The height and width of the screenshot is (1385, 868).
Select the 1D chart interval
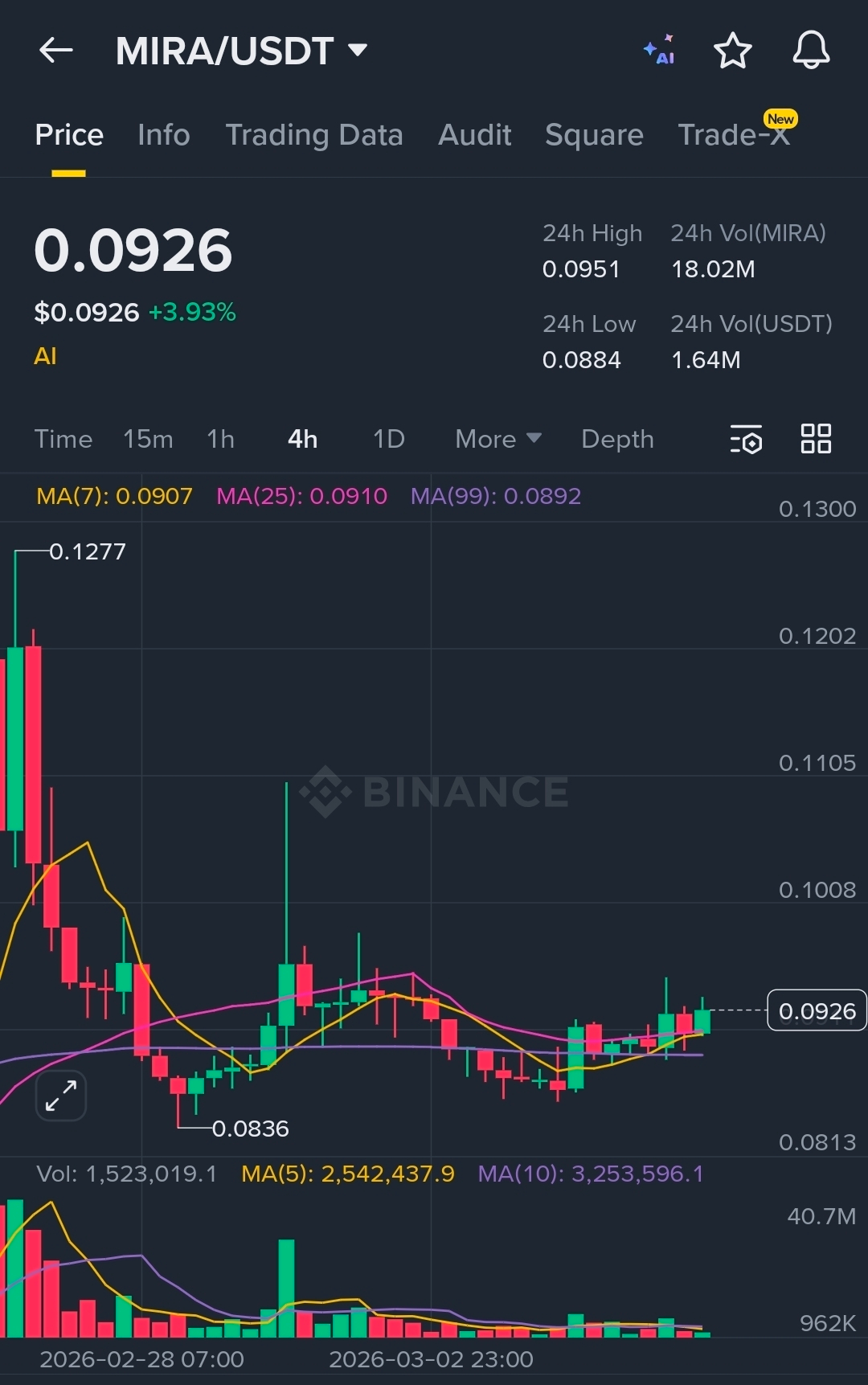click(x=388, y=439)
